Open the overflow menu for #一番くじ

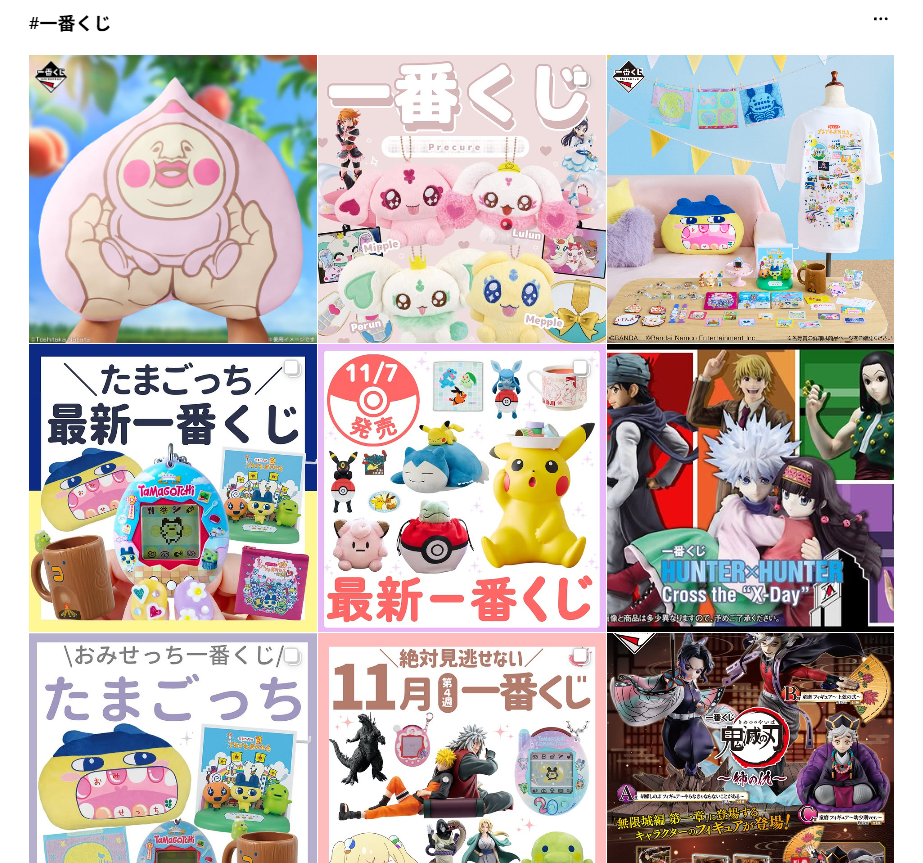880,19
